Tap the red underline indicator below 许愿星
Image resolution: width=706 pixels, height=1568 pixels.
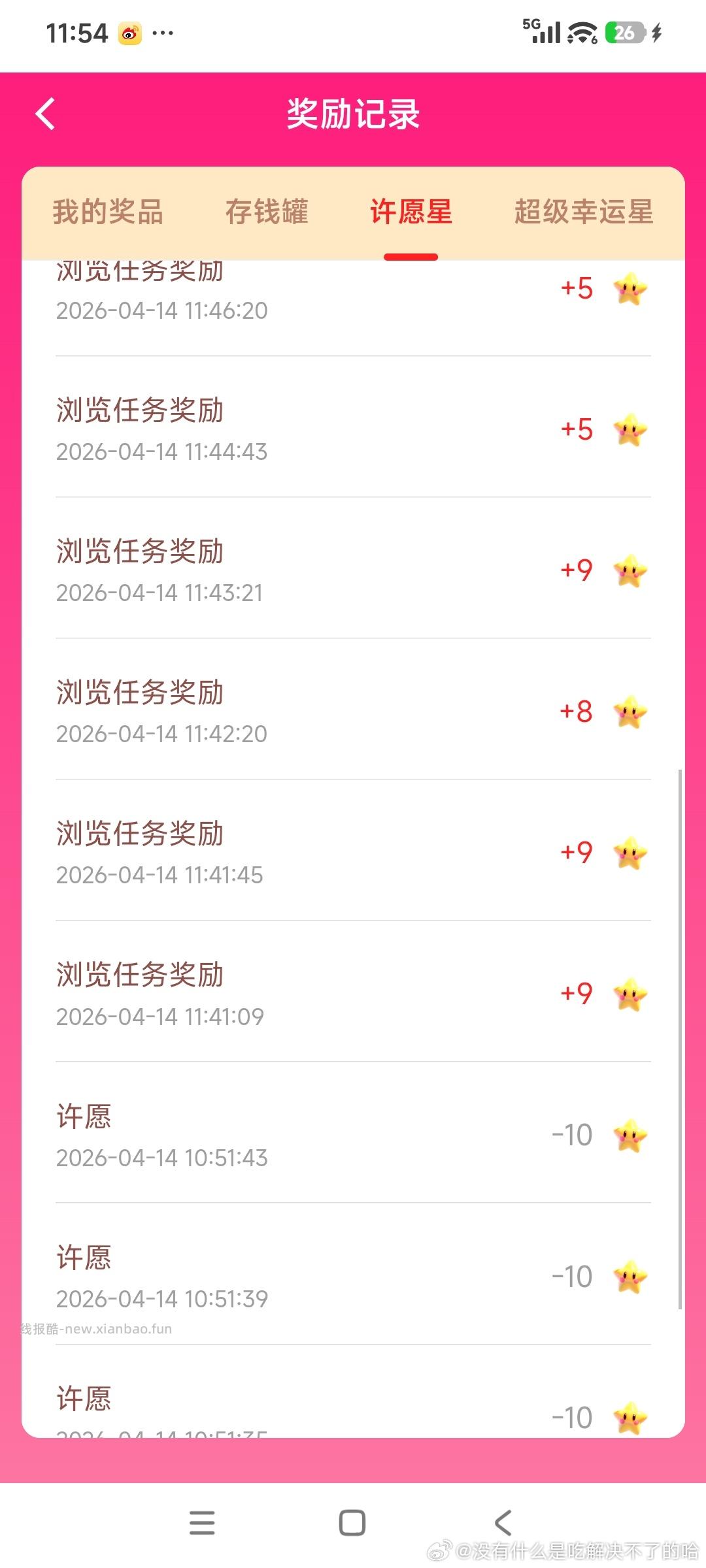coord(410,257)
